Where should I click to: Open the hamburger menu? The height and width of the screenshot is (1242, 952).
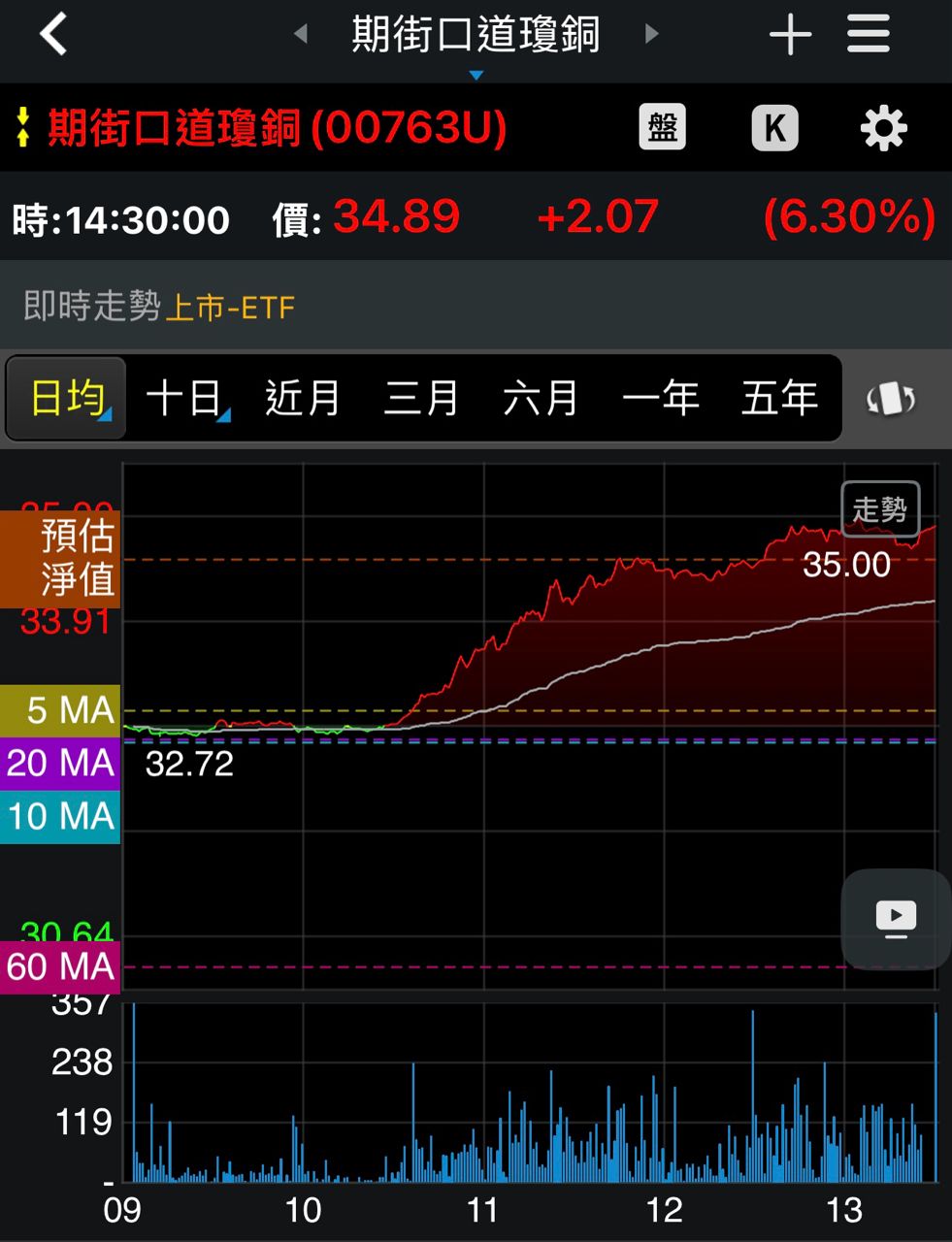click(x=868, y=35)
